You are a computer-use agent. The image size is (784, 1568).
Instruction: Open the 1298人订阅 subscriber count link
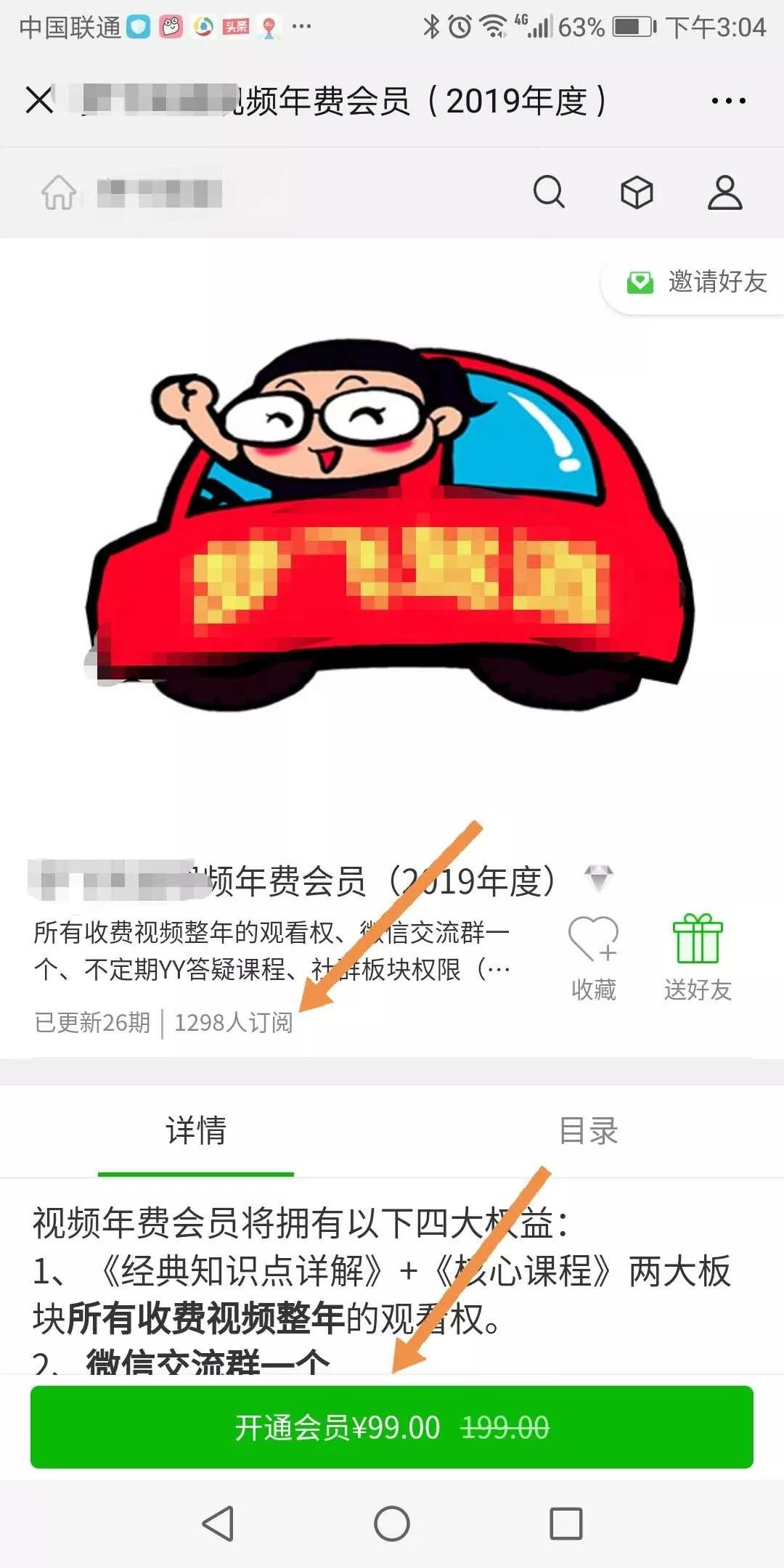click(x=234, y=1021)
